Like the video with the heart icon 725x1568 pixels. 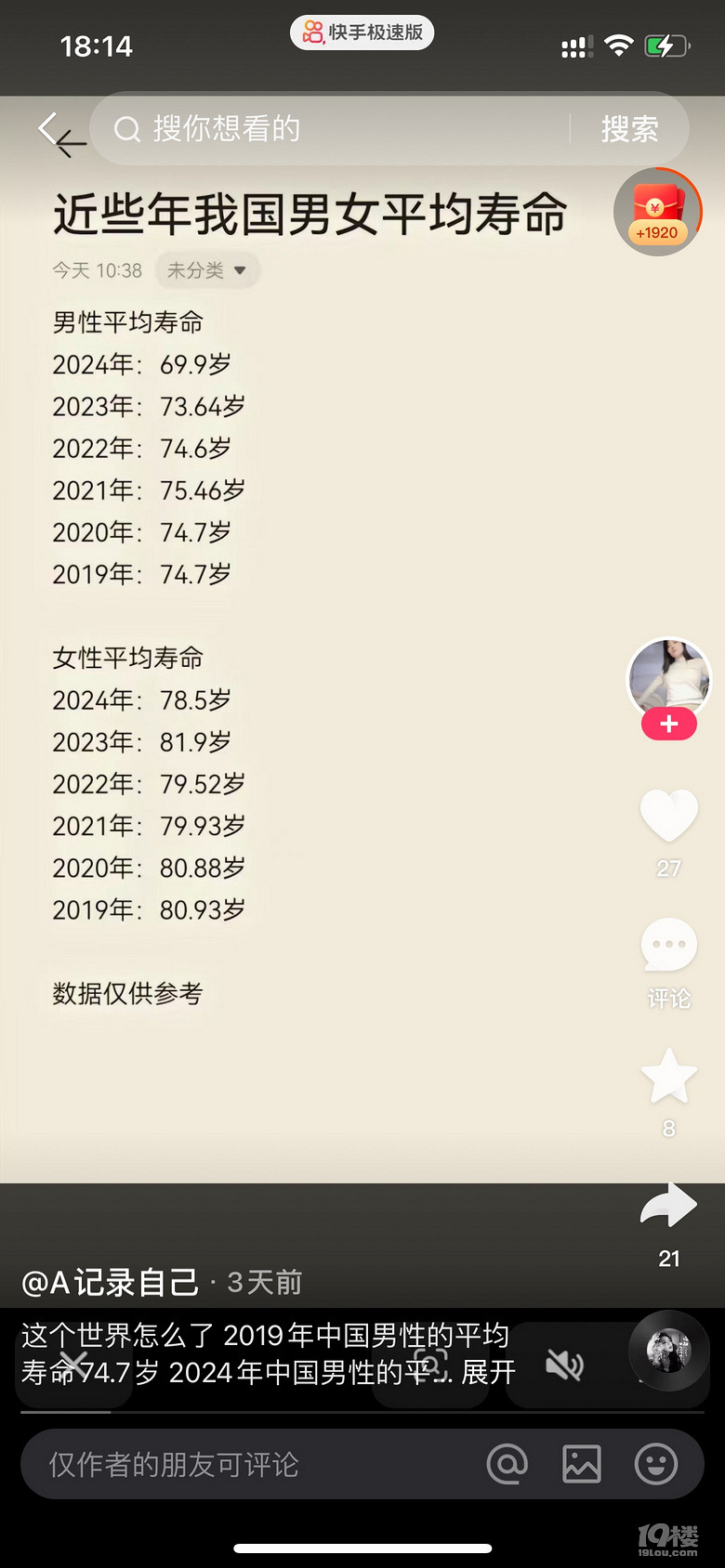pos(668,815)
